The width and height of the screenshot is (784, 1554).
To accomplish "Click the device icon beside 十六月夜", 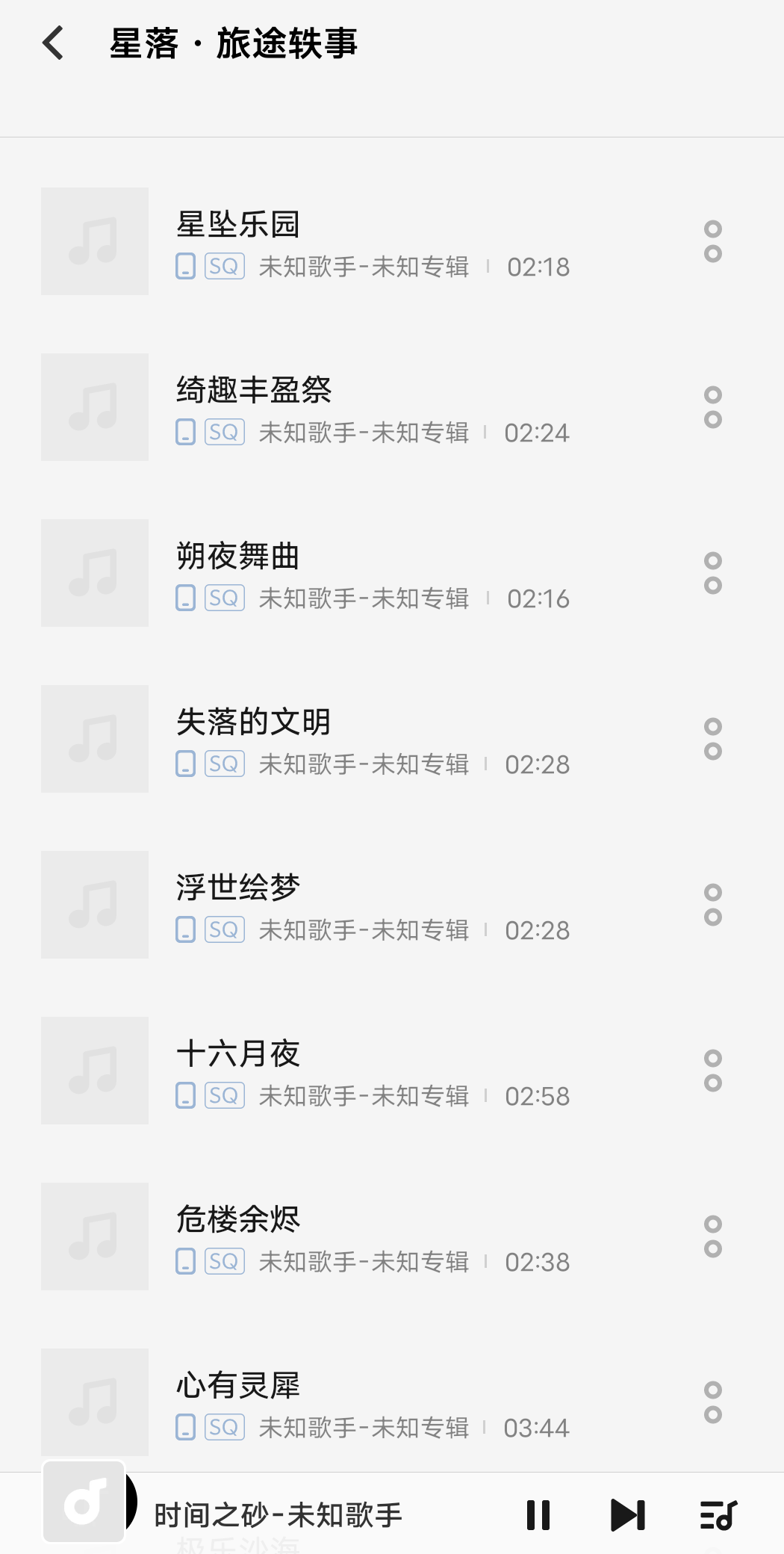I will 184,1095.
